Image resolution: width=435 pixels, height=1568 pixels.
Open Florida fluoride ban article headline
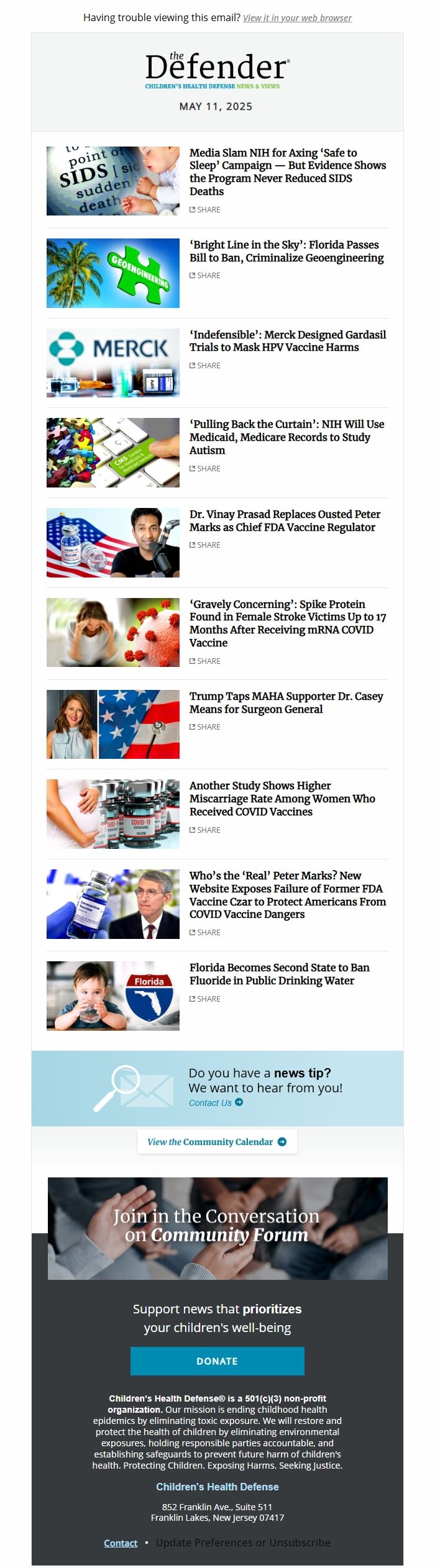(279, 974)
